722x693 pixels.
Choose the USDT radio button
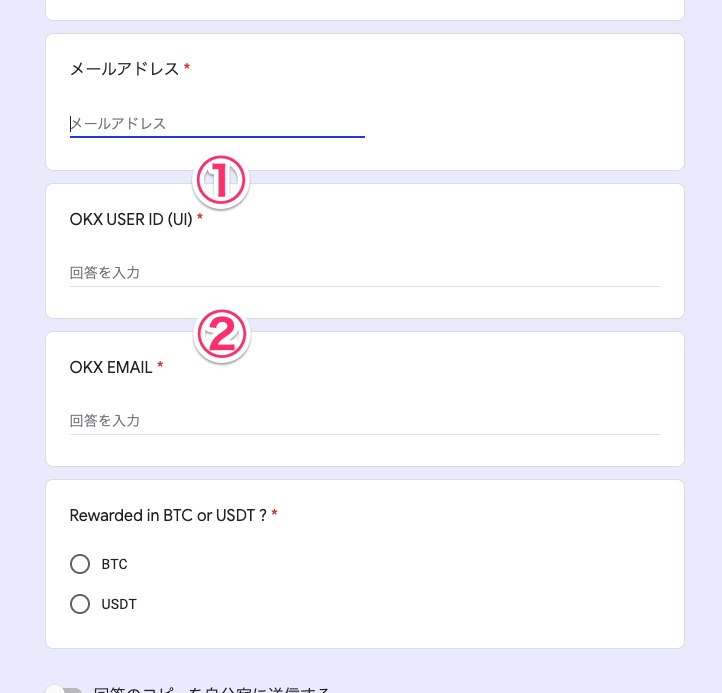point(81,604)
